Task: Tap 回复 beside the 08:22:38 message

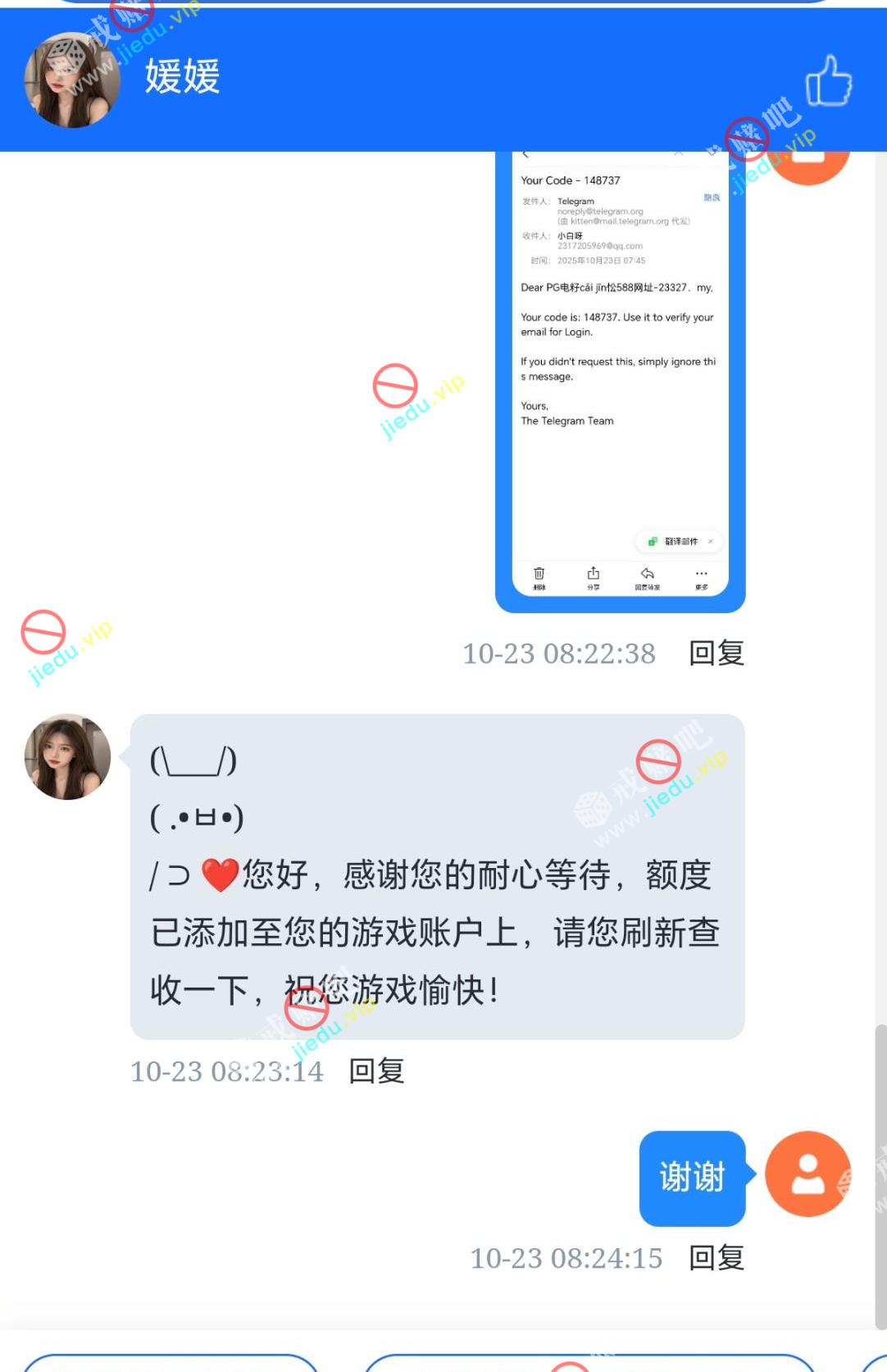Action: click(716, 653)
